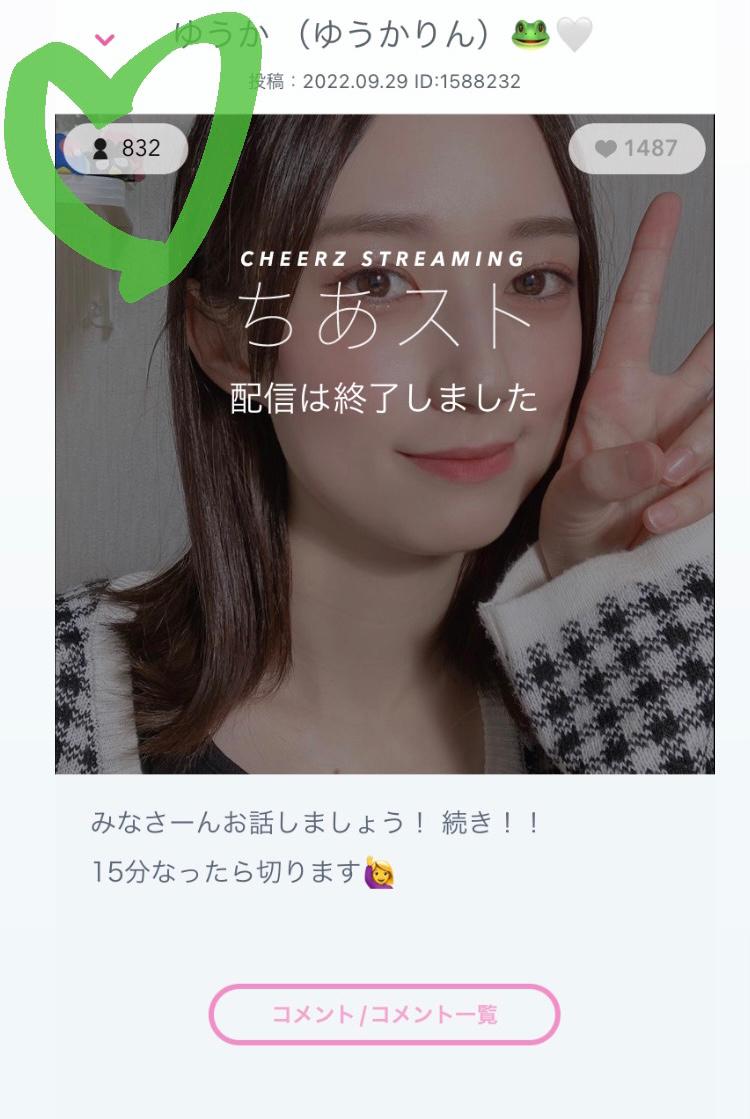The width and height of the screenshot is (750, 1119).
Task: Tap the pink chevron at top left
Action: pos(104,40)
